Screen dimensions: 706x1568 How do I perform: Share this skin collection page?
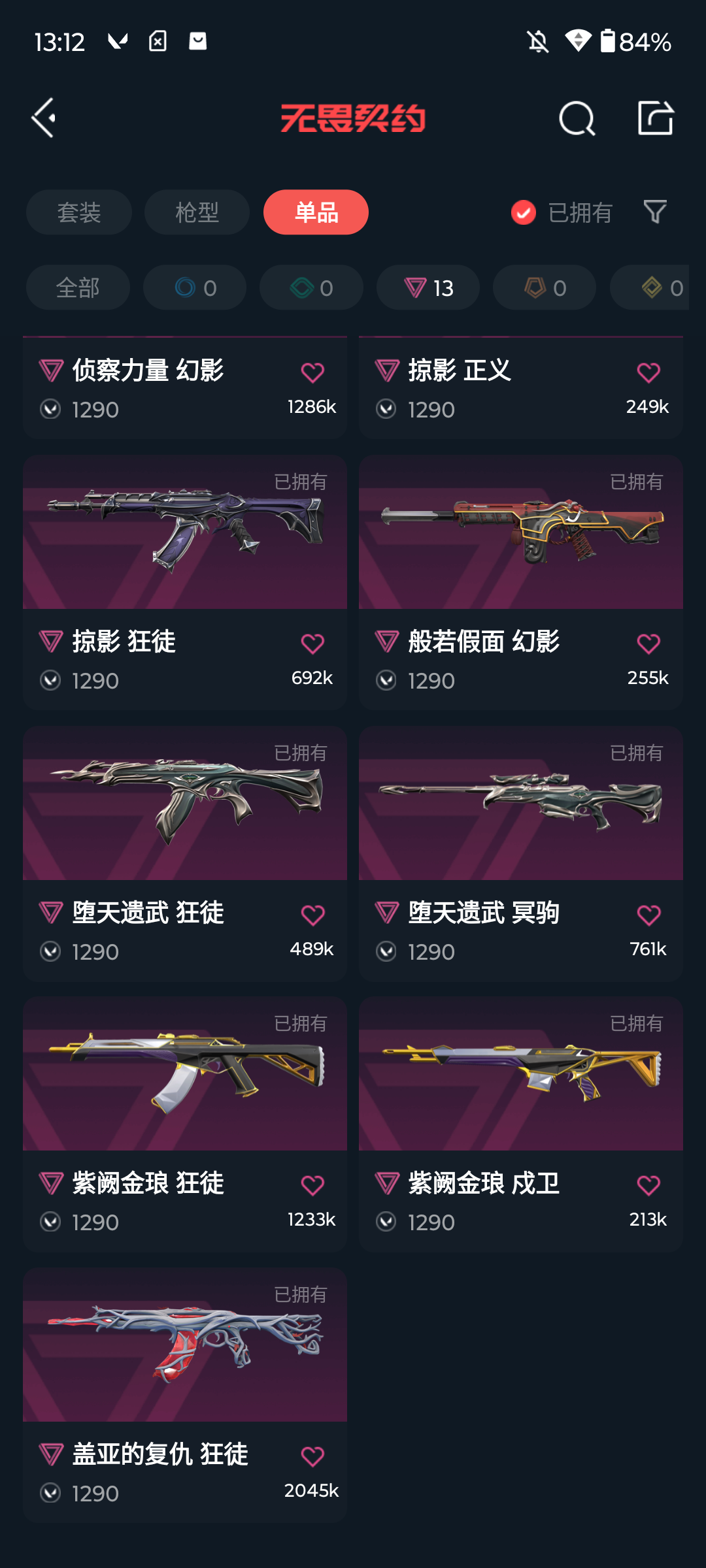pyautogui.click(x=656, y=118)
